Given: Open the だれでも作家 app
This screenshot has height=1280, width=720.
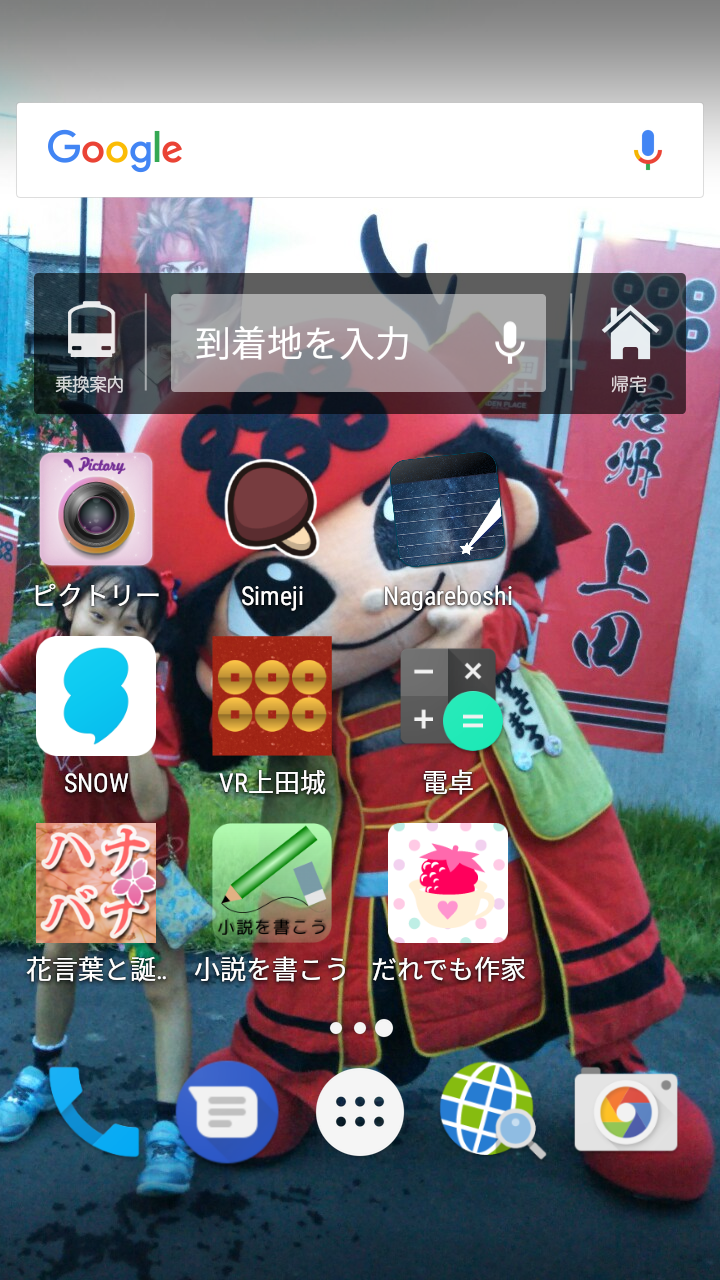Looking at the screenshot, I should [x=447, y=883].
